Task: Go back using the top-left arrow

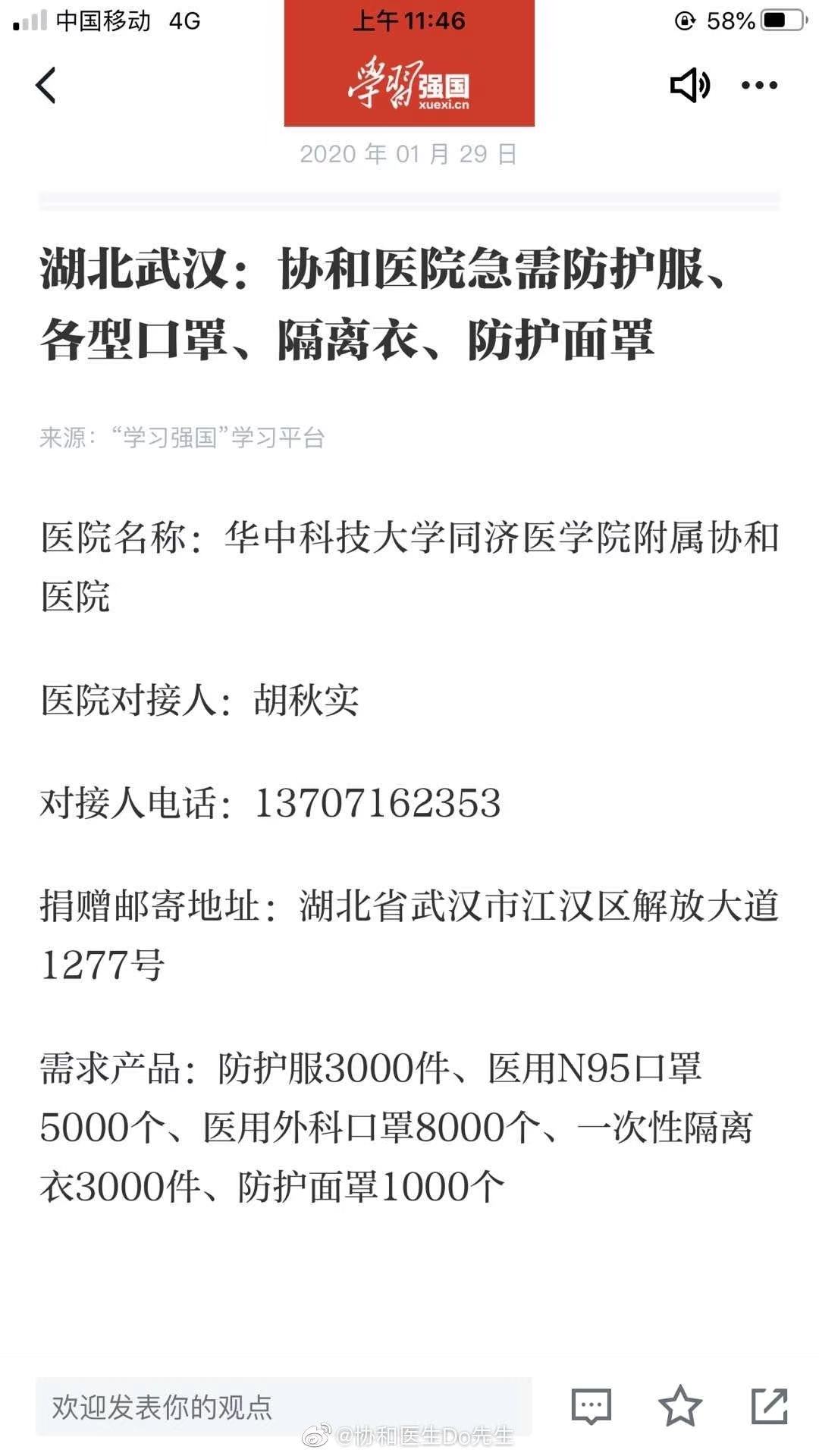Action: click(x=46, y=85)
